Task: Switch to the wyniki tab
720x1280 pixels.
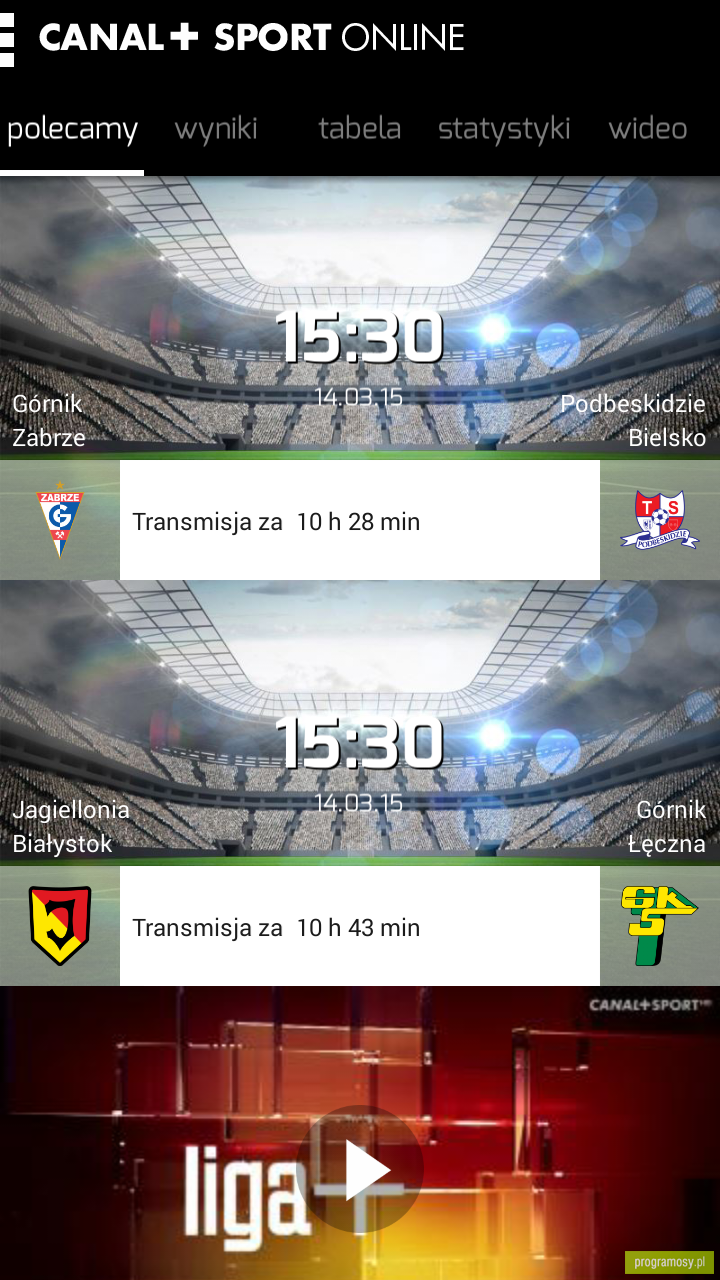Action: [x=216, y=129]
